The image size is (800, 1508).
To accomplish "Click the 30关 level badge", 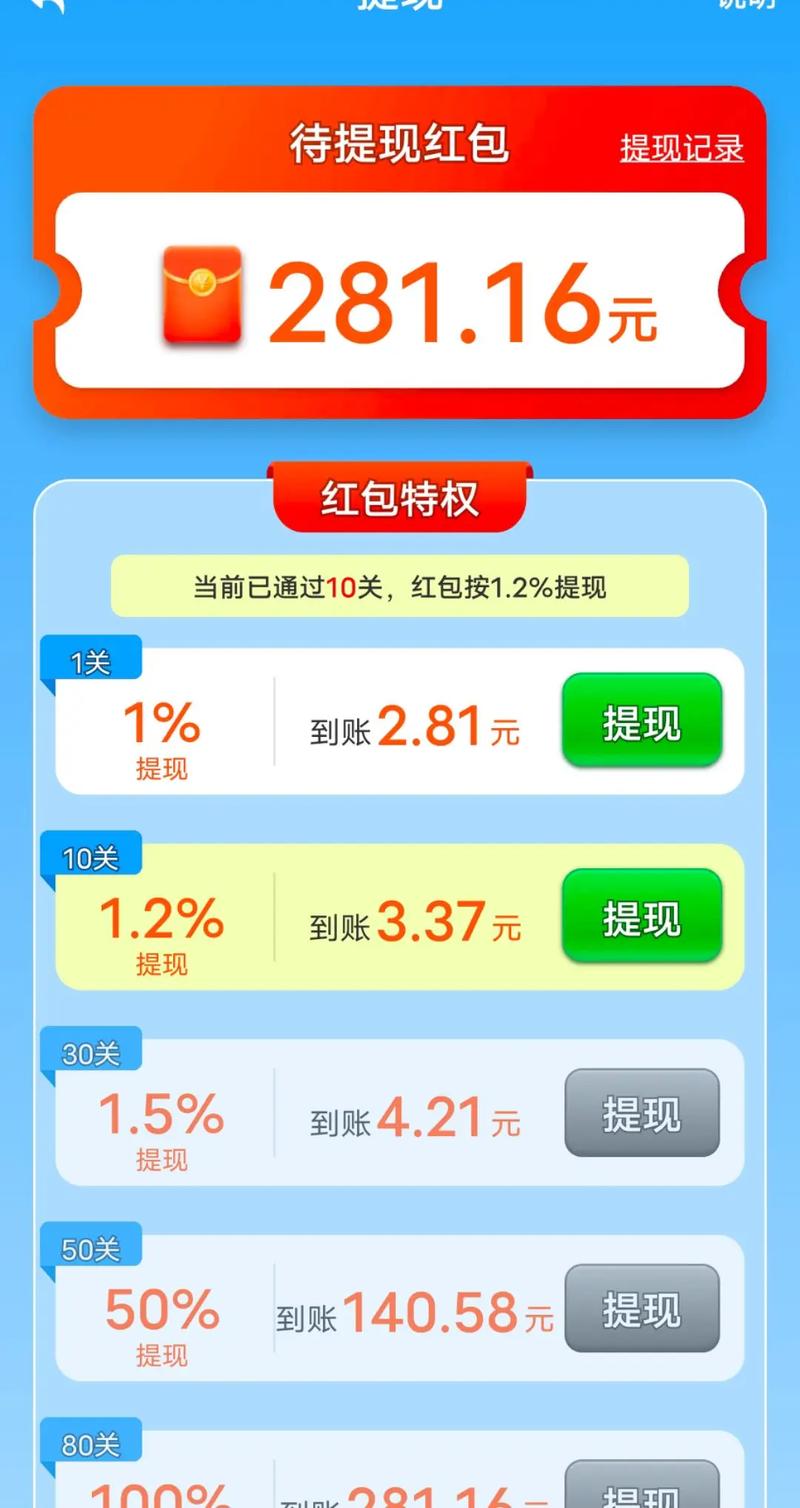I will (94, 1050).
